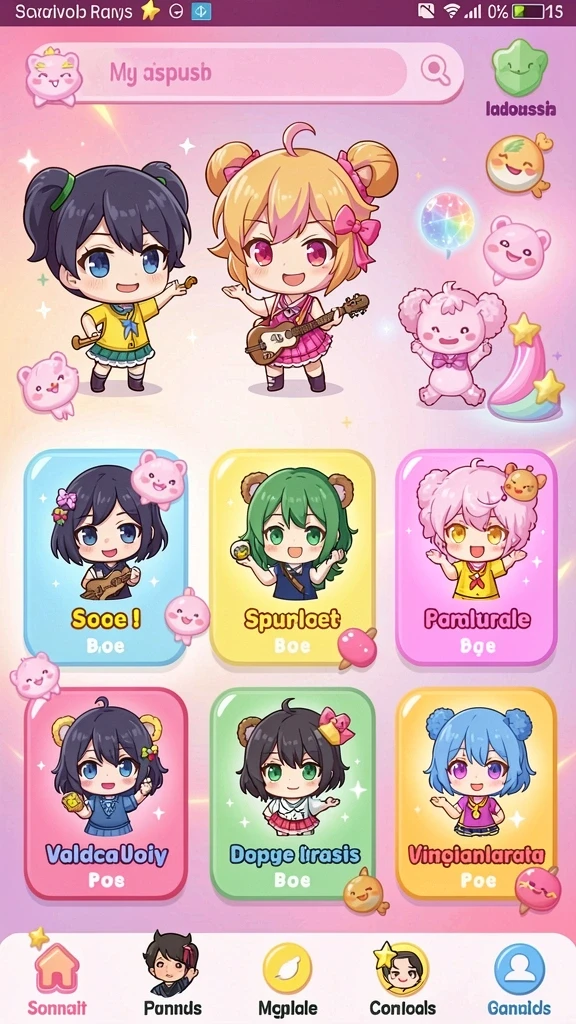
Task: Tap the magnifier search icon
Action: click(436, 70)
